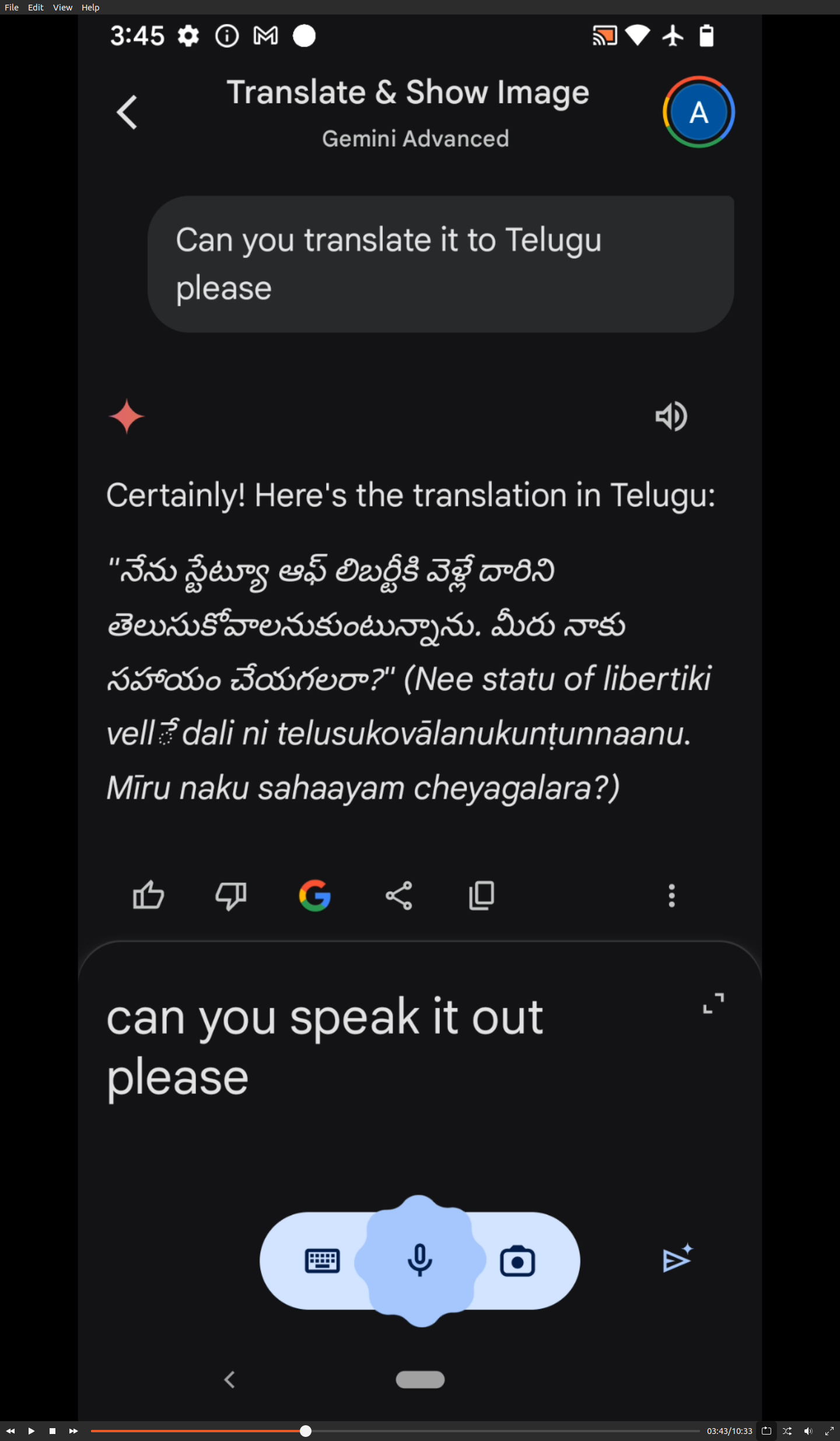The height and width of the screenshot is (1441, 840).
Task: Seek using the playback progress bar
Action: coord(394,1431)
